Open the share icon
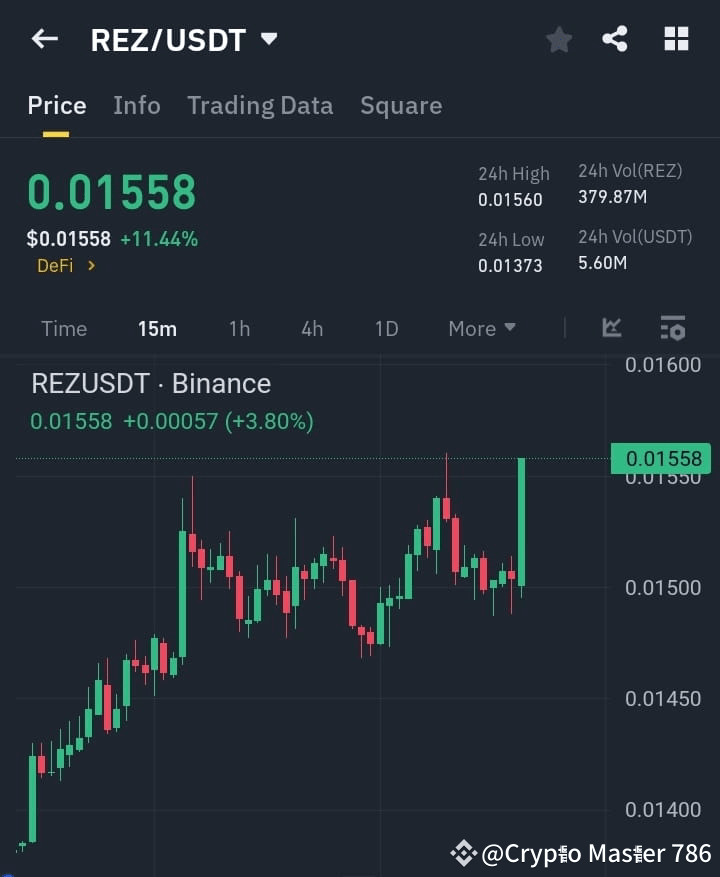Image resolution: width=720 pixels, height=877 pixels. [x=616, y=39]
